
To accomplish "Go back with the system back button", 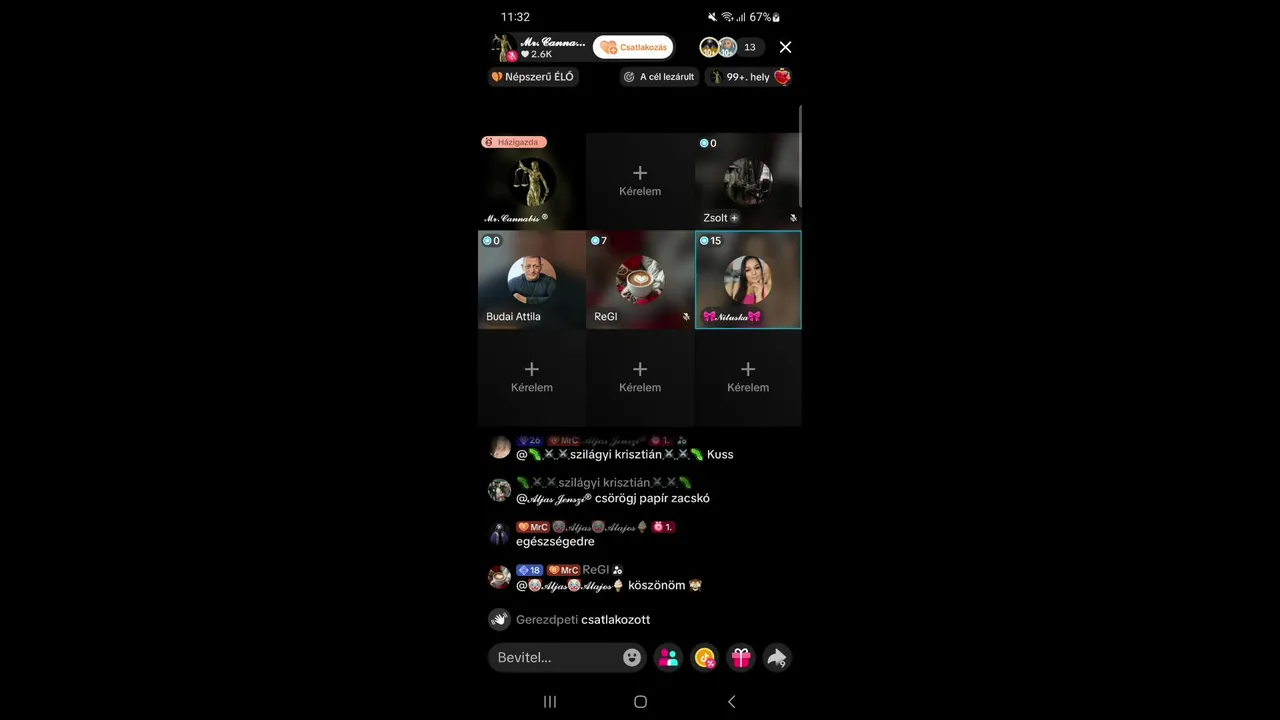I will point(731,702).
